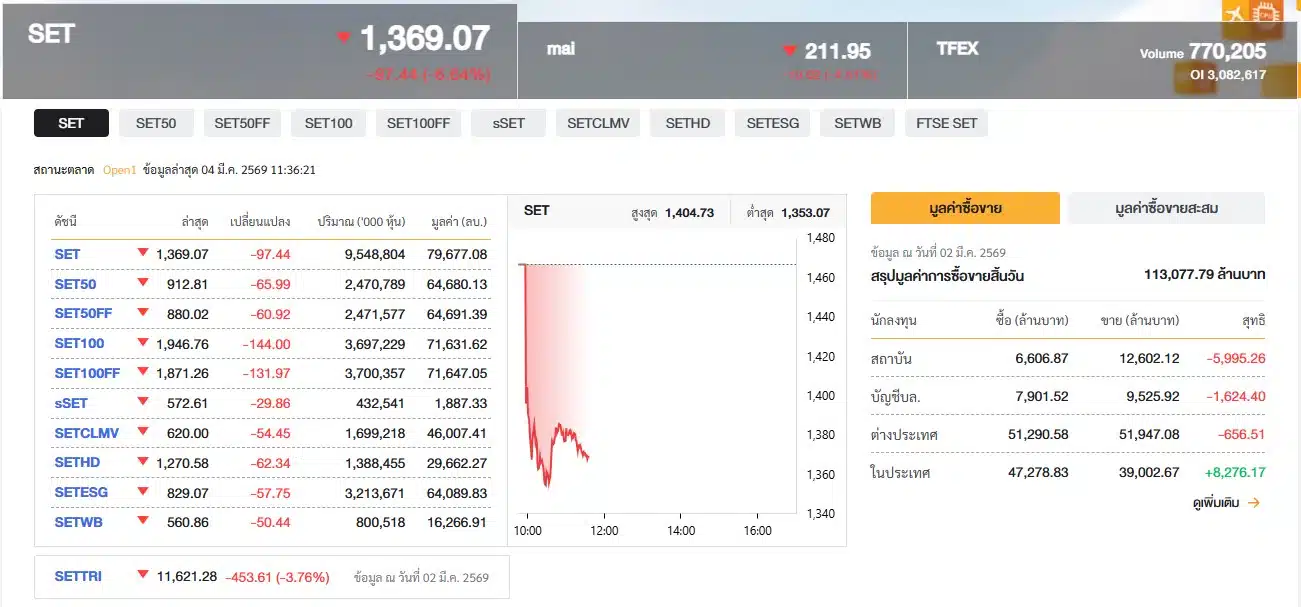Viewport: 1301px width, 607px height.
Task: Select the SET50 index chip
Action: 156,124
